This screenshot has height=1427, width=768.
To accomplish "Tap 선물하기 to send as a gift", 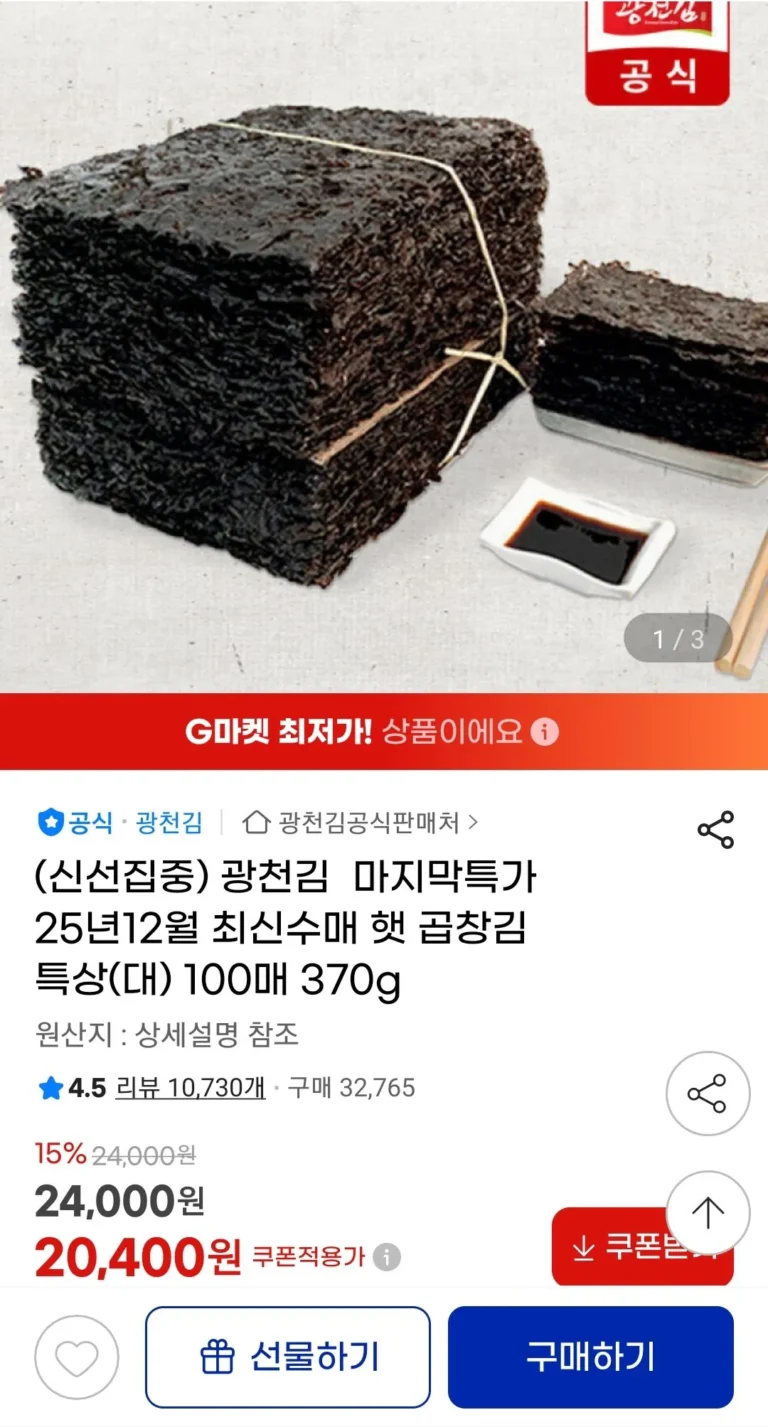I will [x=288, y=1357].
